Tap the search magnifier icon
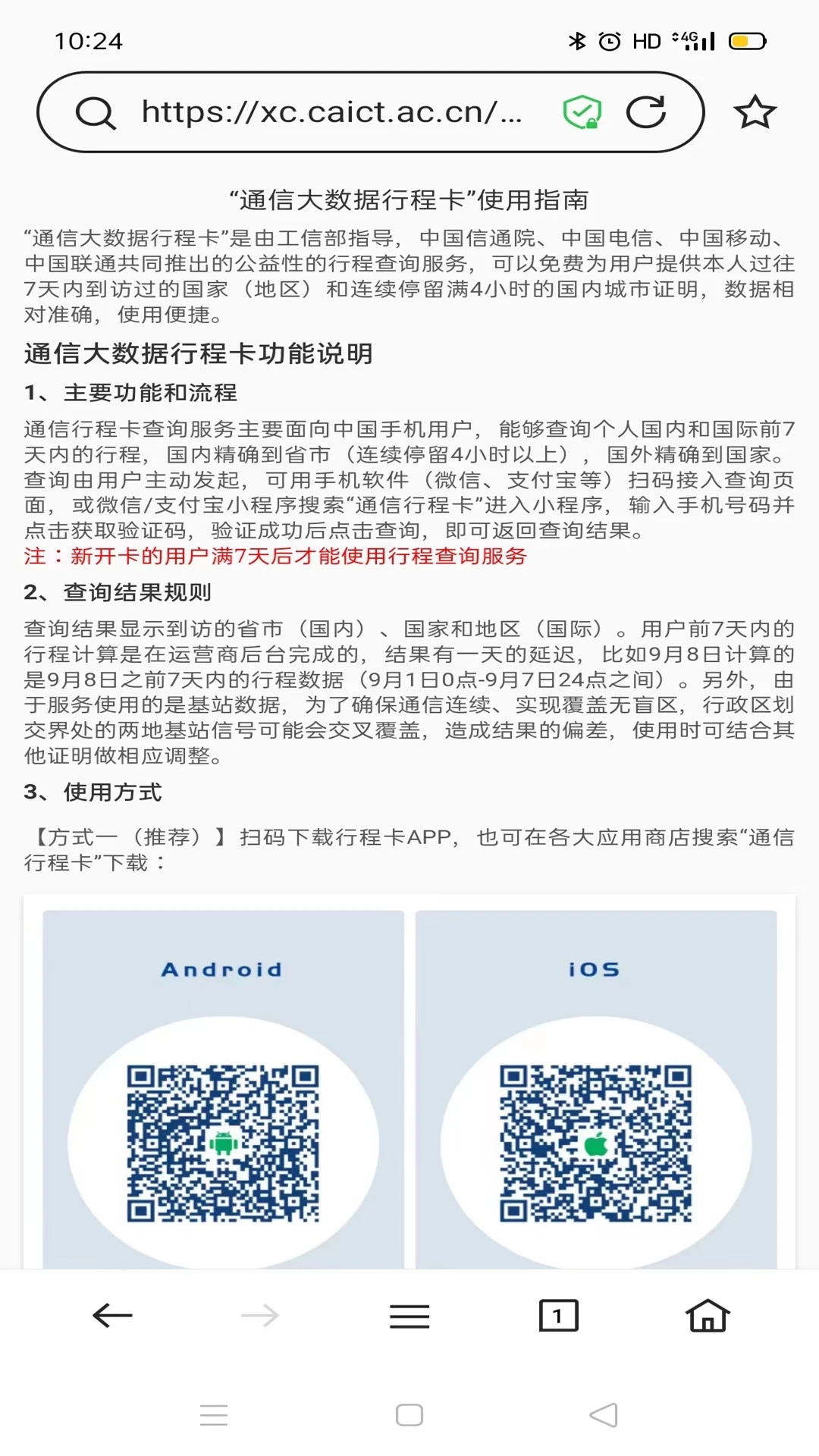 pos(96,113)
